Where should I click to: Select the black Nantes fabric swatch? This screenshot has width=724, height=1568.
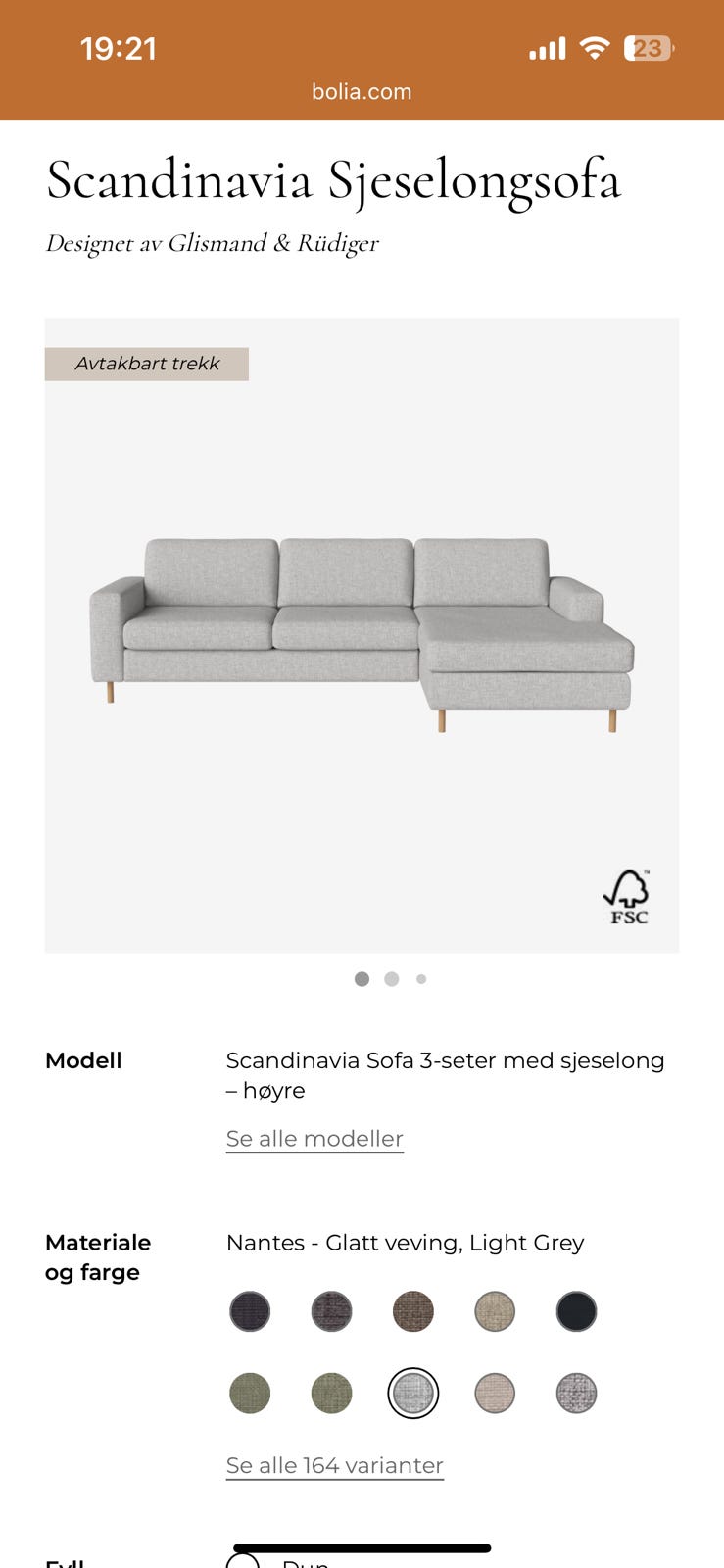coord(576,1311)
